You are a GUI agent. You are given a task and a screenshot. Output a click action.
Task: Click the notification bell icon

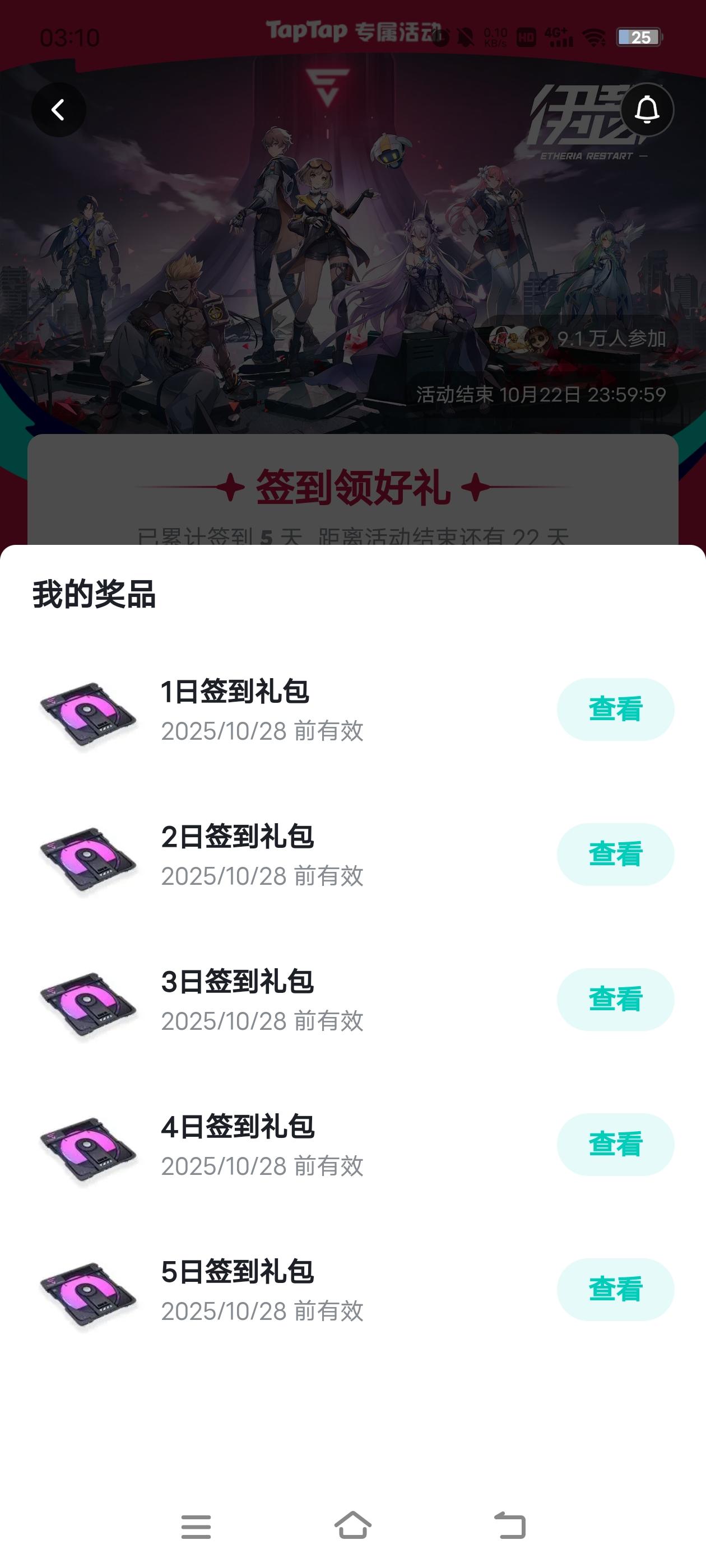[x=648, y=110]
